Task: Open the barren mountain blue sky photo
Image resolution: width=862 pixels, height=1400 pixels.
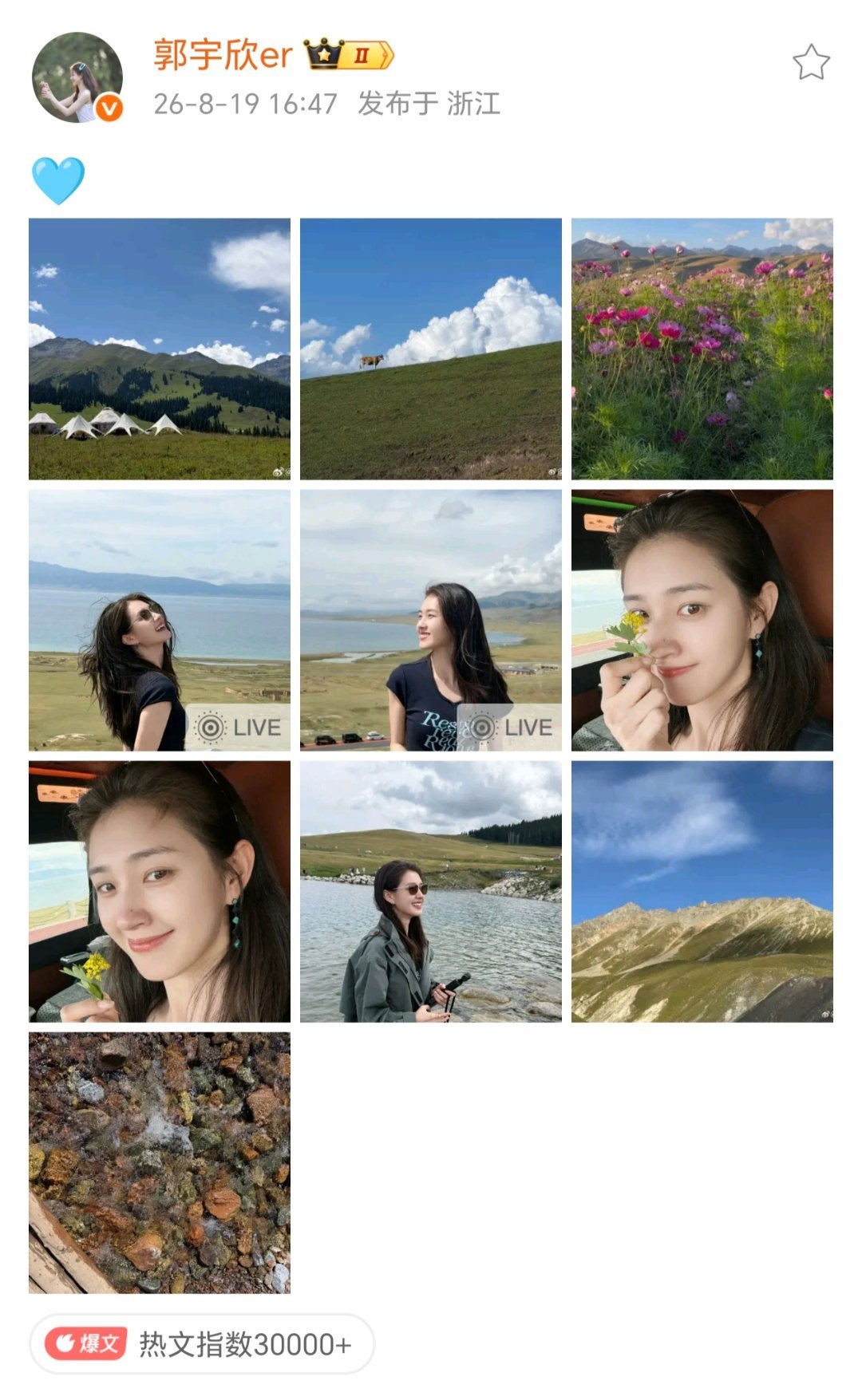Action: click(x=702, y=891)
